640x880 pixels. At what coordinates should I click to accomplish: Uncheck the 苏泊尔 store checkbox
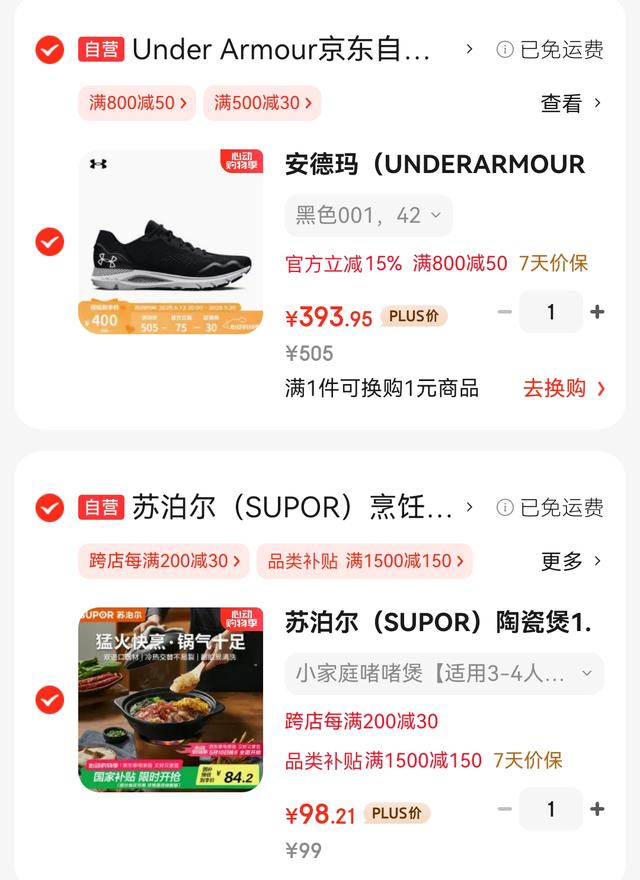click(49, 507)
